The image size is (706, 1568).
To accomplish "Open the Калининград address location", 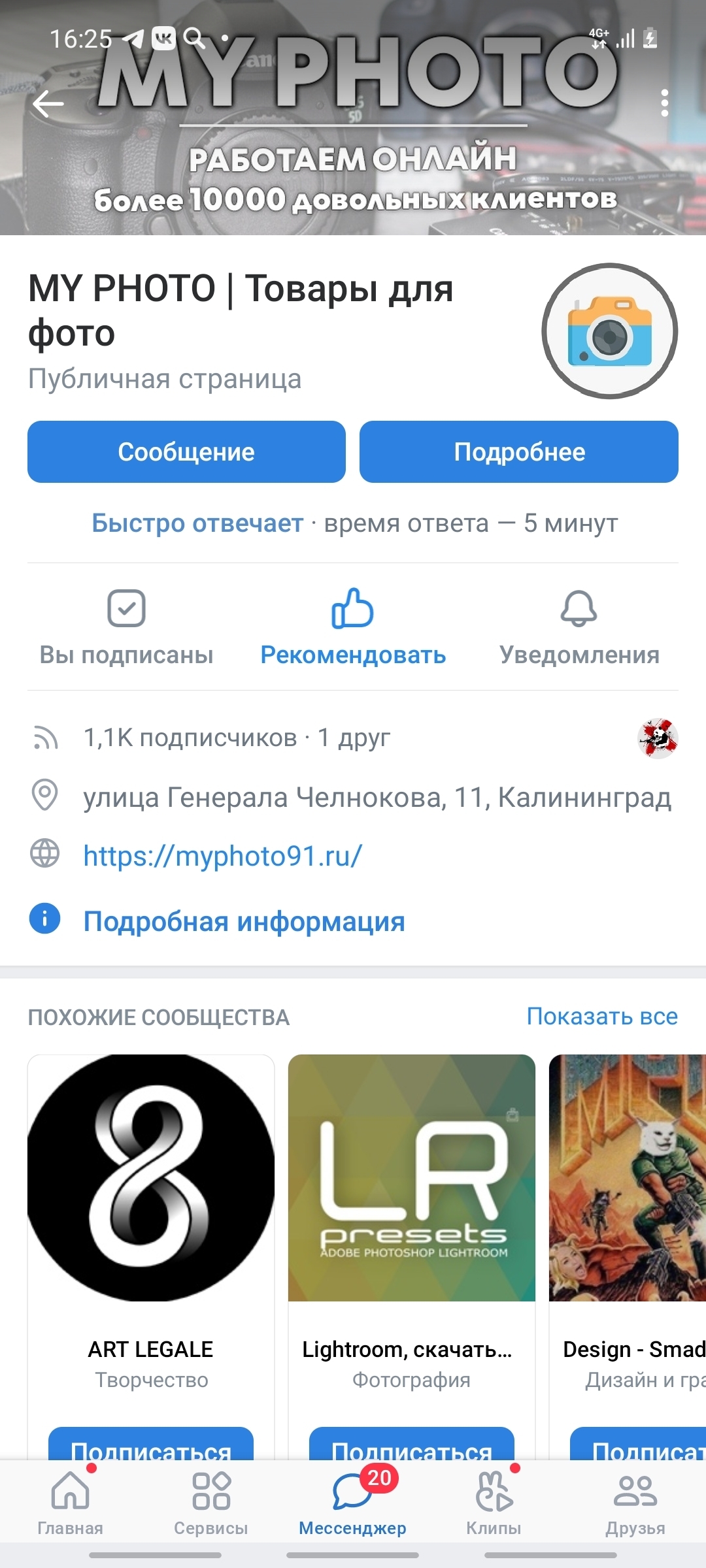I will coord(377,797).
